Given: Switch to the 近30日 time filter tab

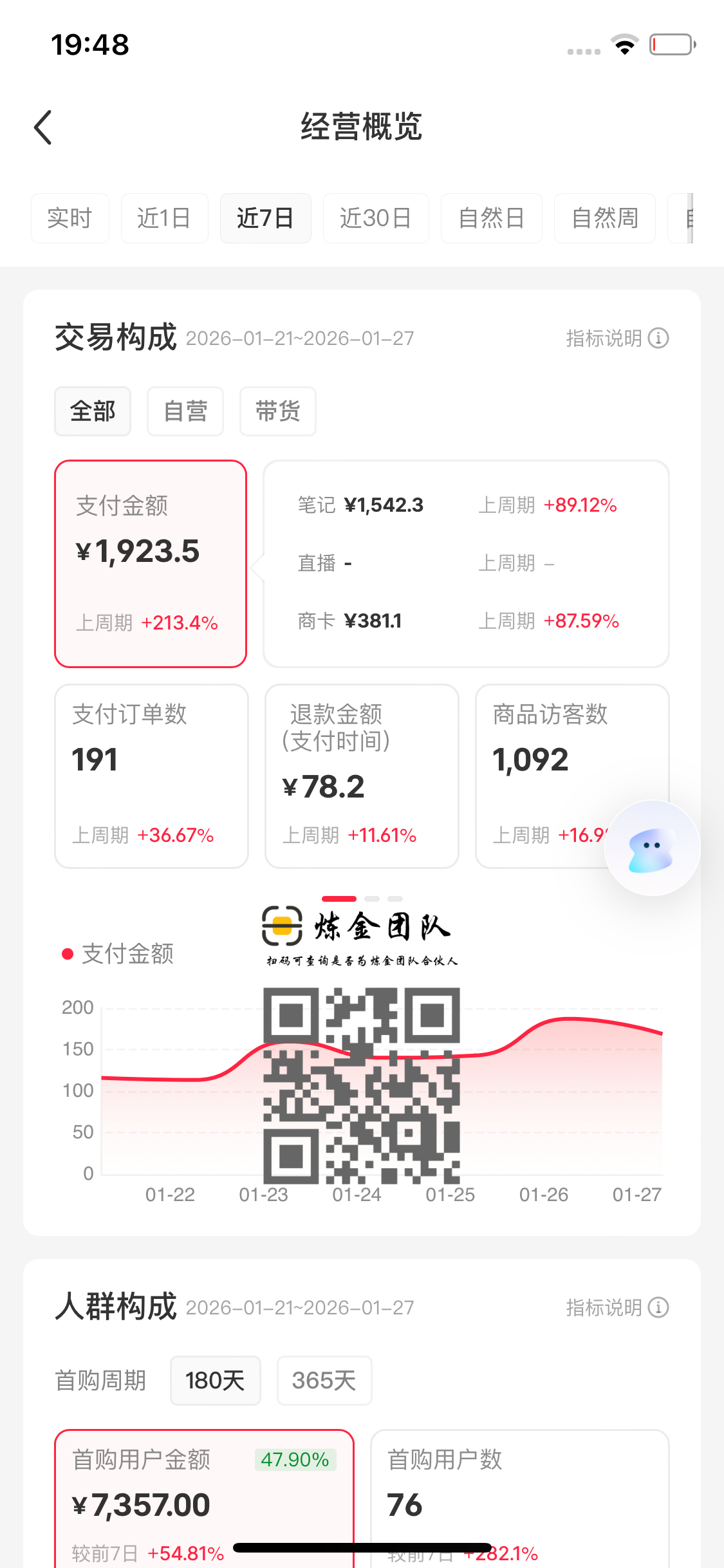Looking at the screenshot, I should (x=376, y=218).
